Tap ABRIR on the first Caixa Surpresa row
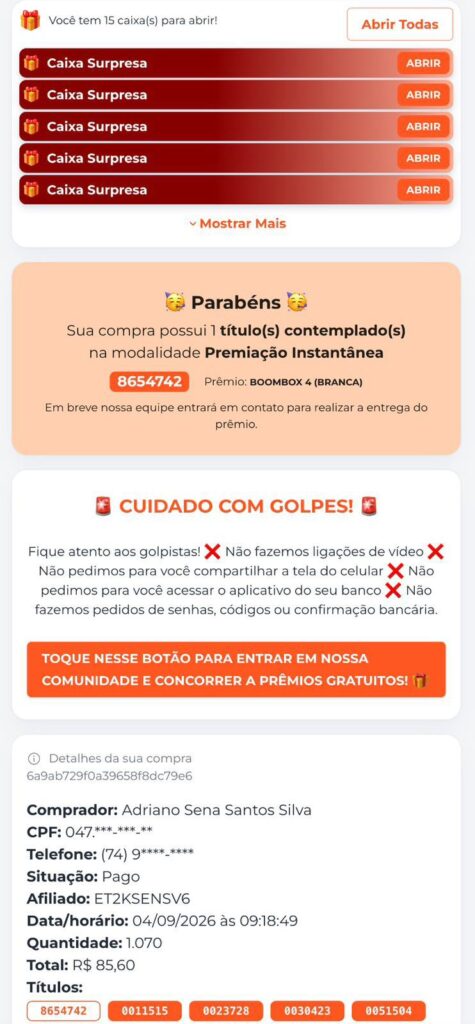The image size is (475, 1024). pyautogui.click(x=423, y=63)
